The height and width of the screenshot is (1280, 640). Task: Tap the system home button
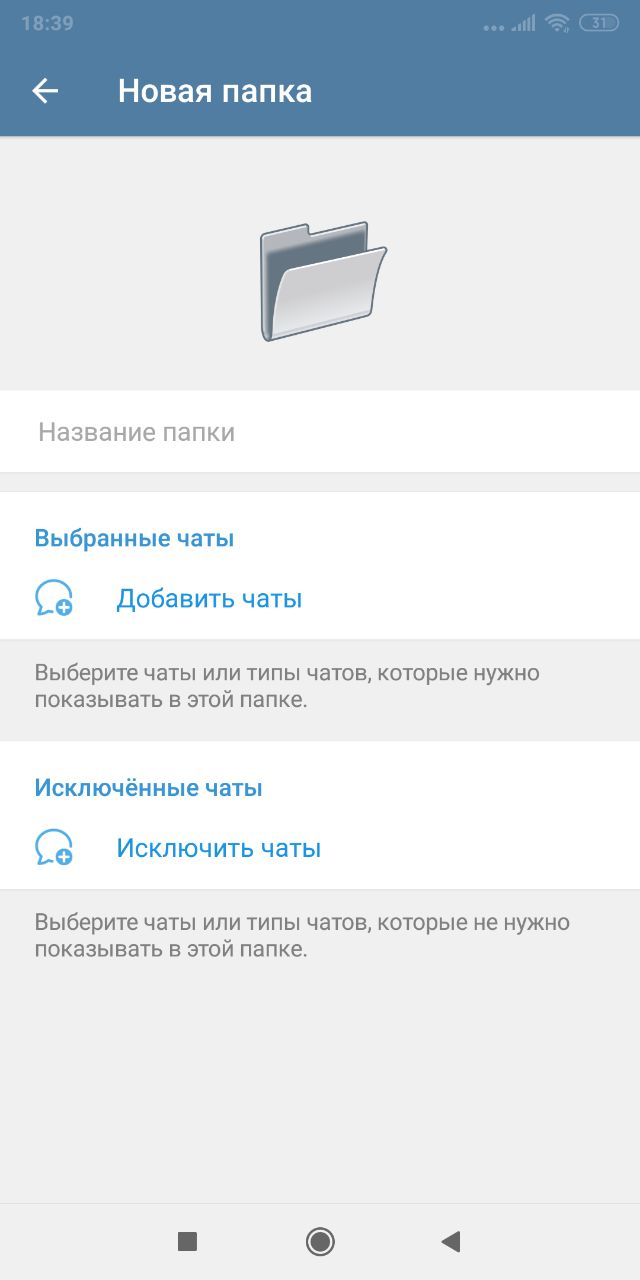320,1242
